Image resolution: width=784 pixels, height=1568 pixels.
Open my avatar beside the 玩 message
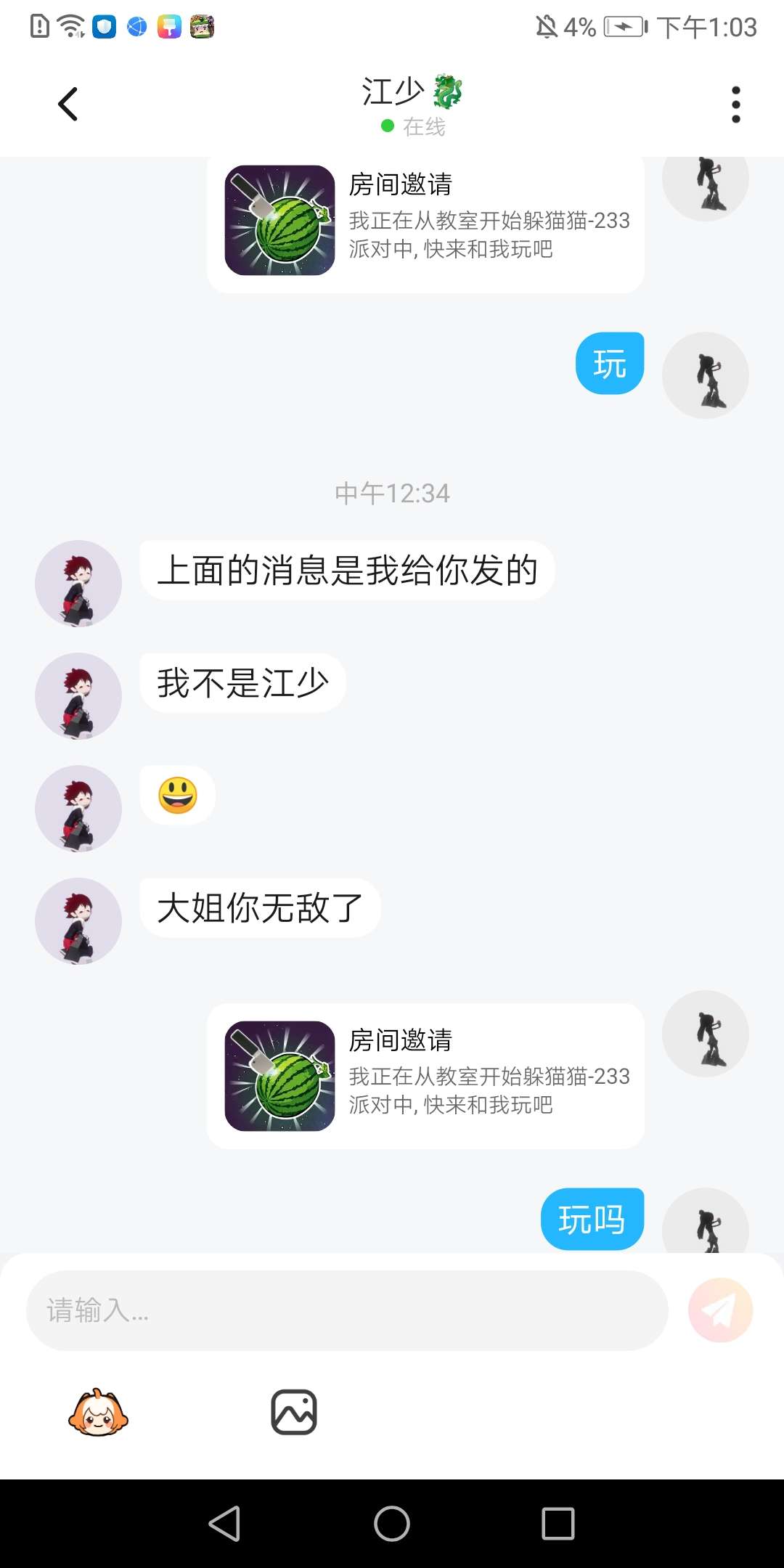(x=705, y=375)
